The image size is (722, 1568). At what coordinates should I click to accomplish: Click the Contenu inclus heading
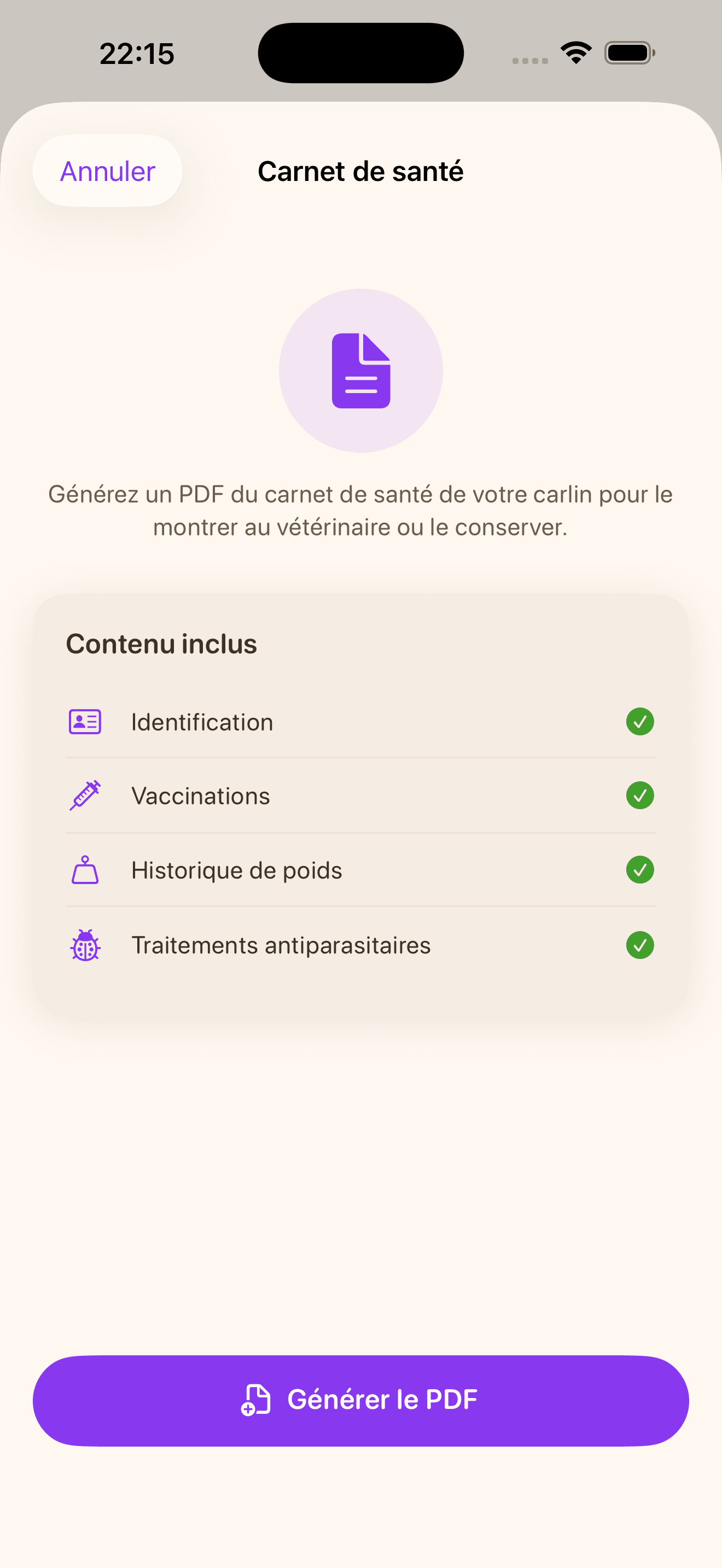coord(161,643)
